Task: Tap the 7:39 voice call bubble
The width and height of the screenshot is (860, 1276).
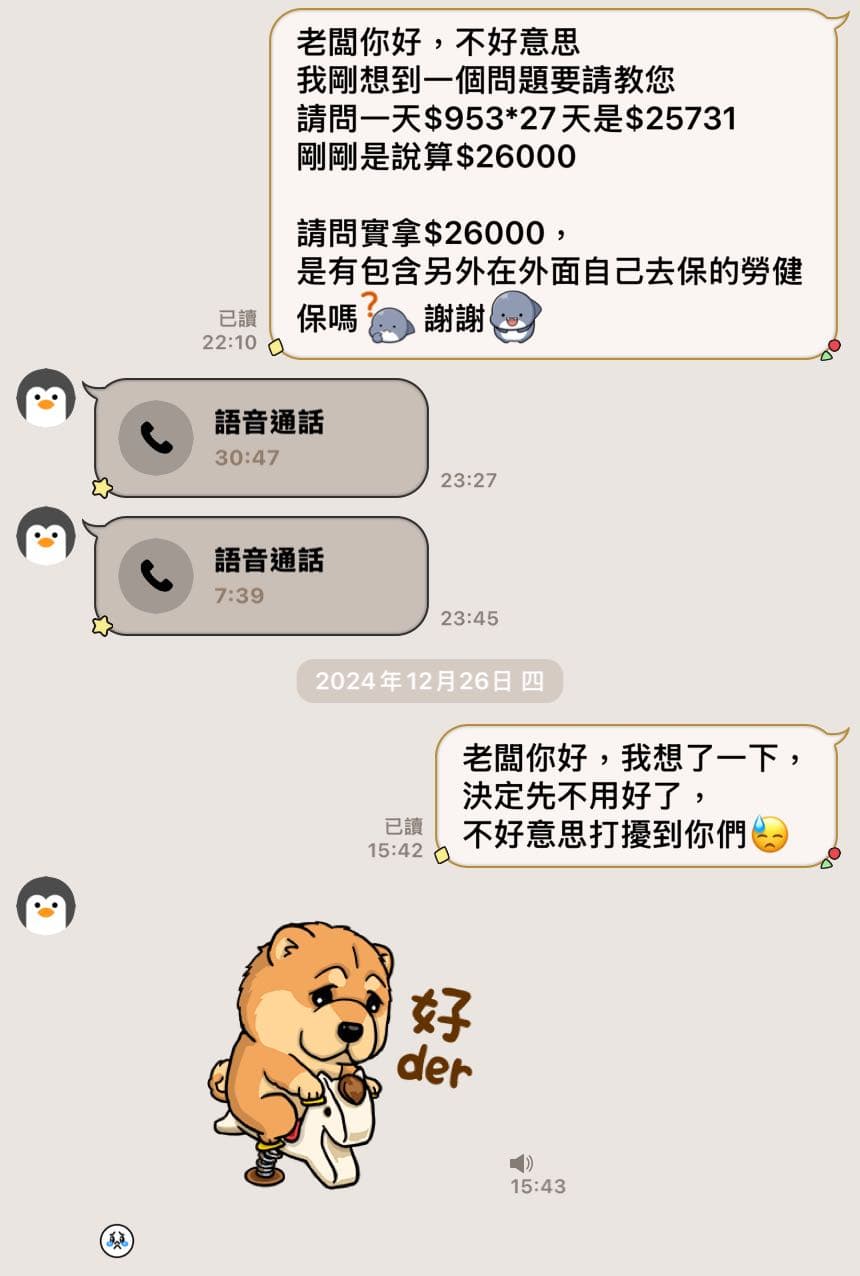Action: [261, 576]
